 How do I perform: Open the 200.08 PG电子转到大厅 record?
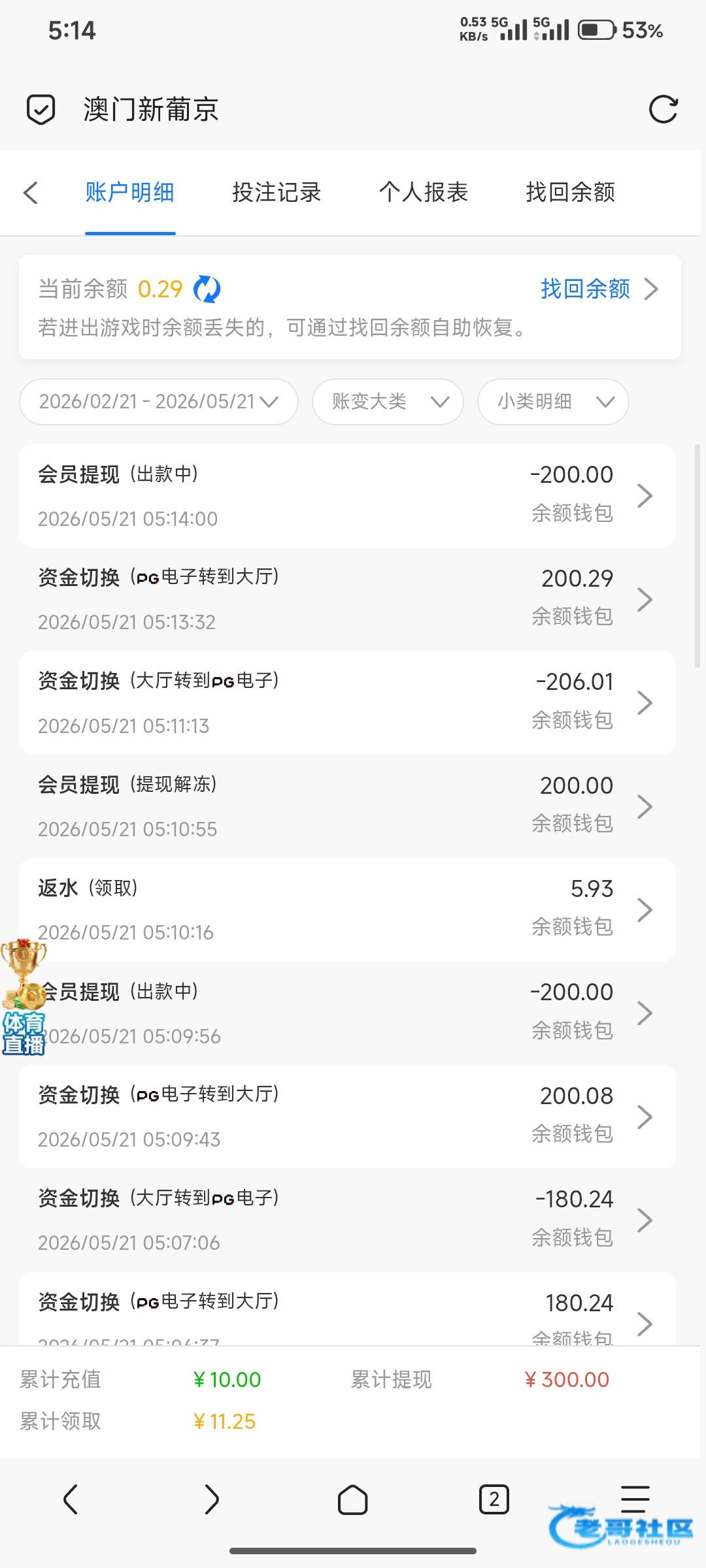click(x=347, y=1117)
